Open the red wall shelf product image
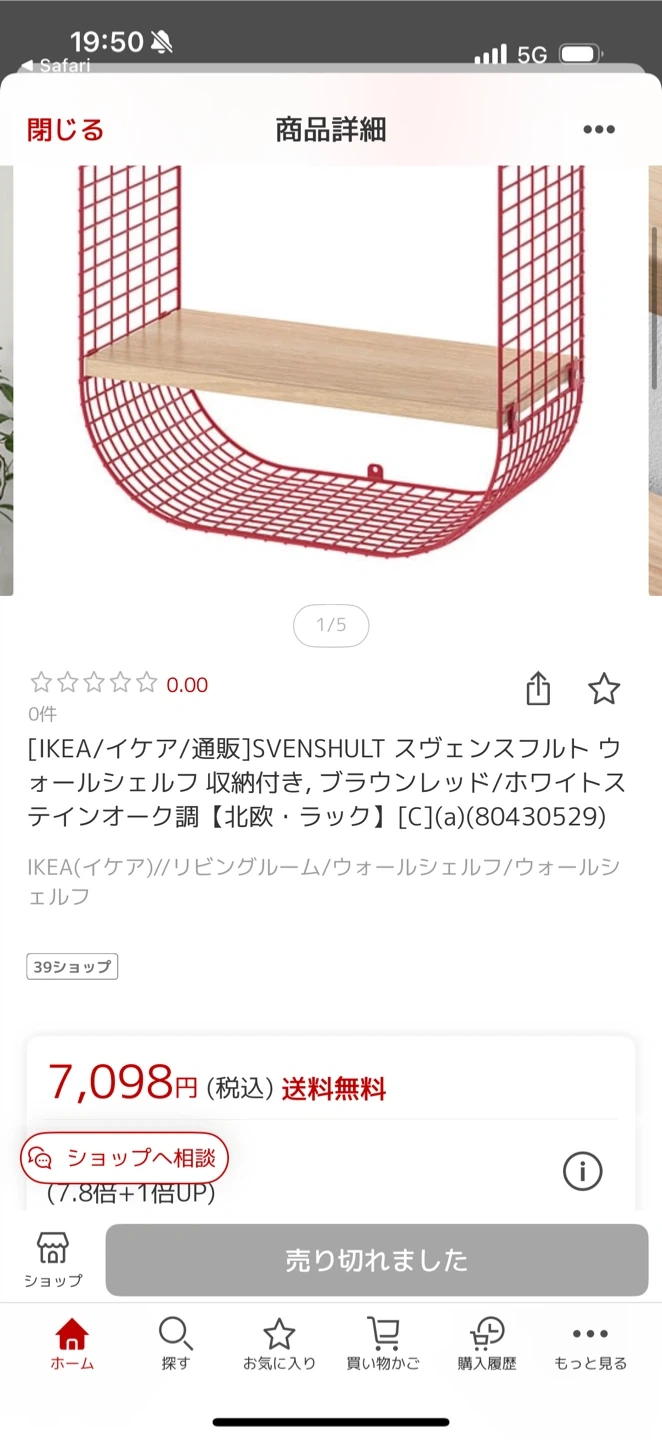This screenshot has width=662, height=1440. tap(331, 380)
